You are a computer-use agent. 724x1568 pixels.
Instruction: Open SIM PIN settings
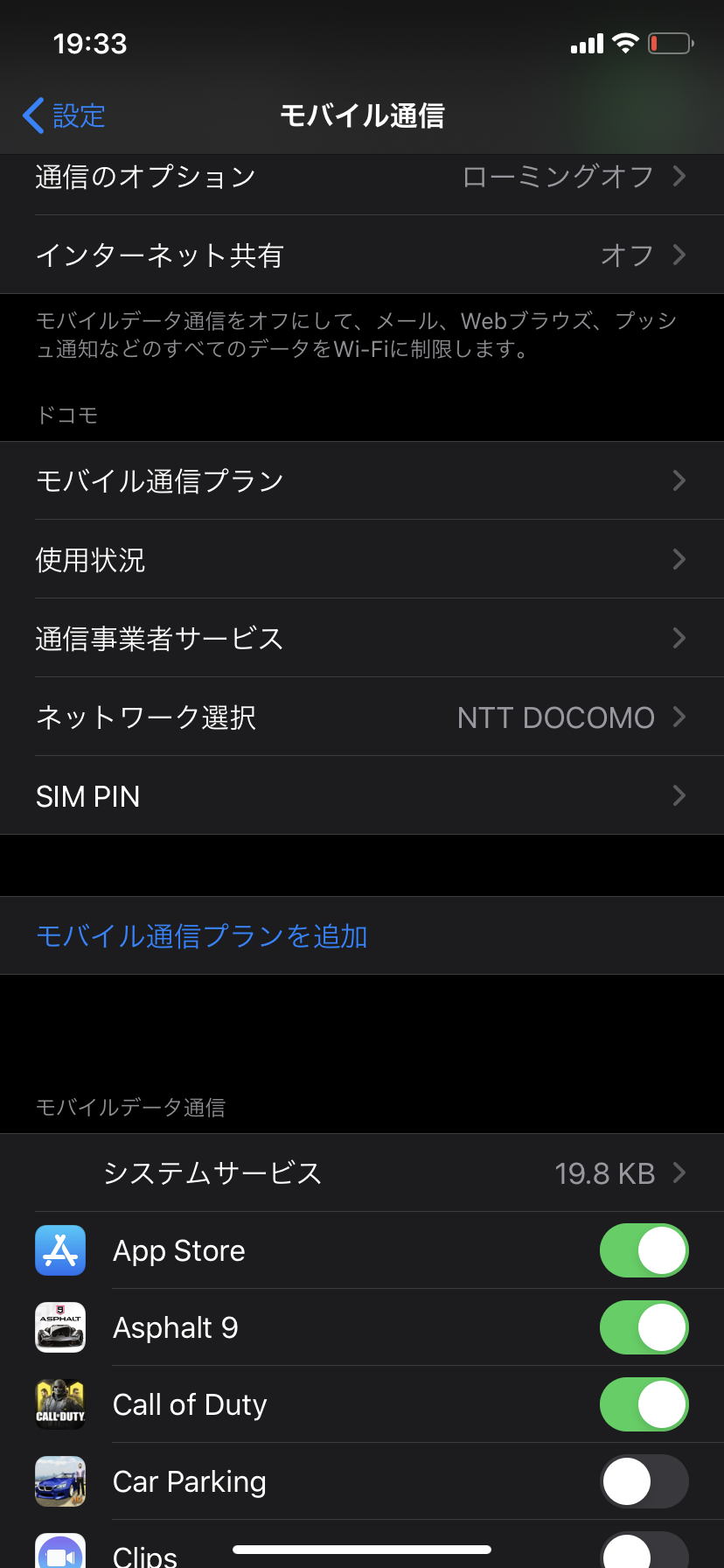click(362, 796)
